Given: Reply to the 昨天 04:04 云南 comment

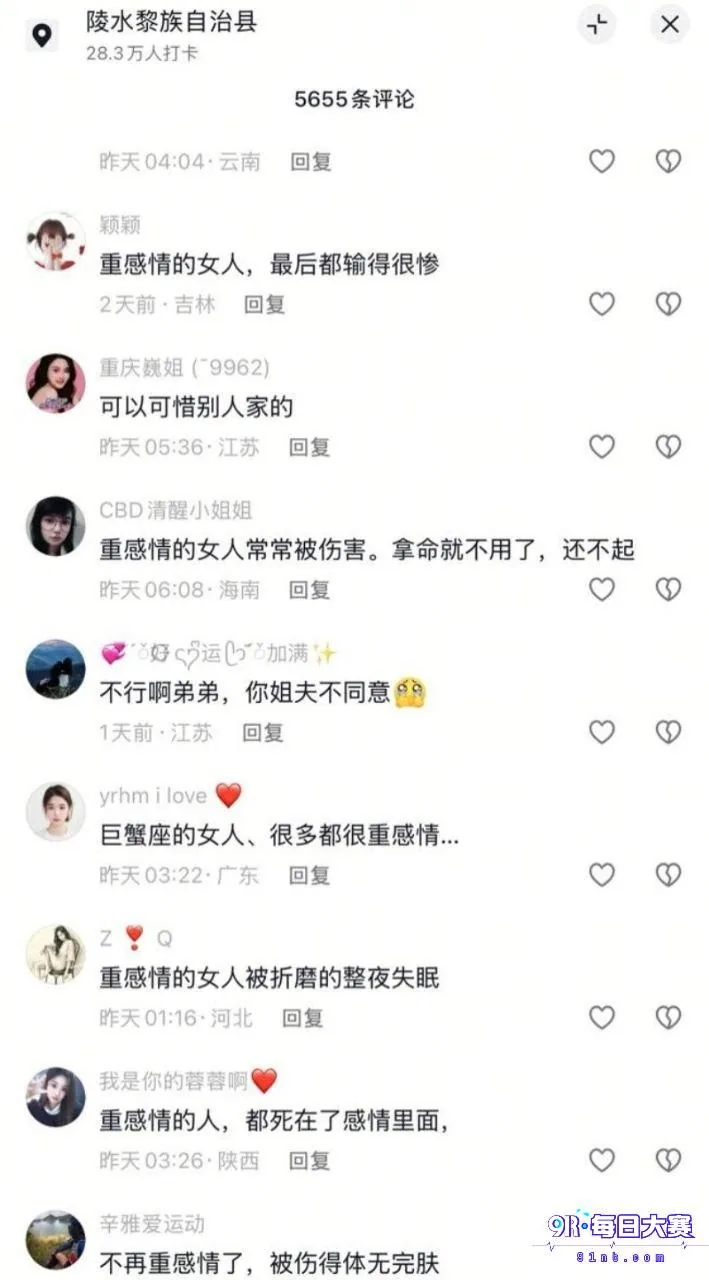Looking at the screenshot, I should (311, 162).
